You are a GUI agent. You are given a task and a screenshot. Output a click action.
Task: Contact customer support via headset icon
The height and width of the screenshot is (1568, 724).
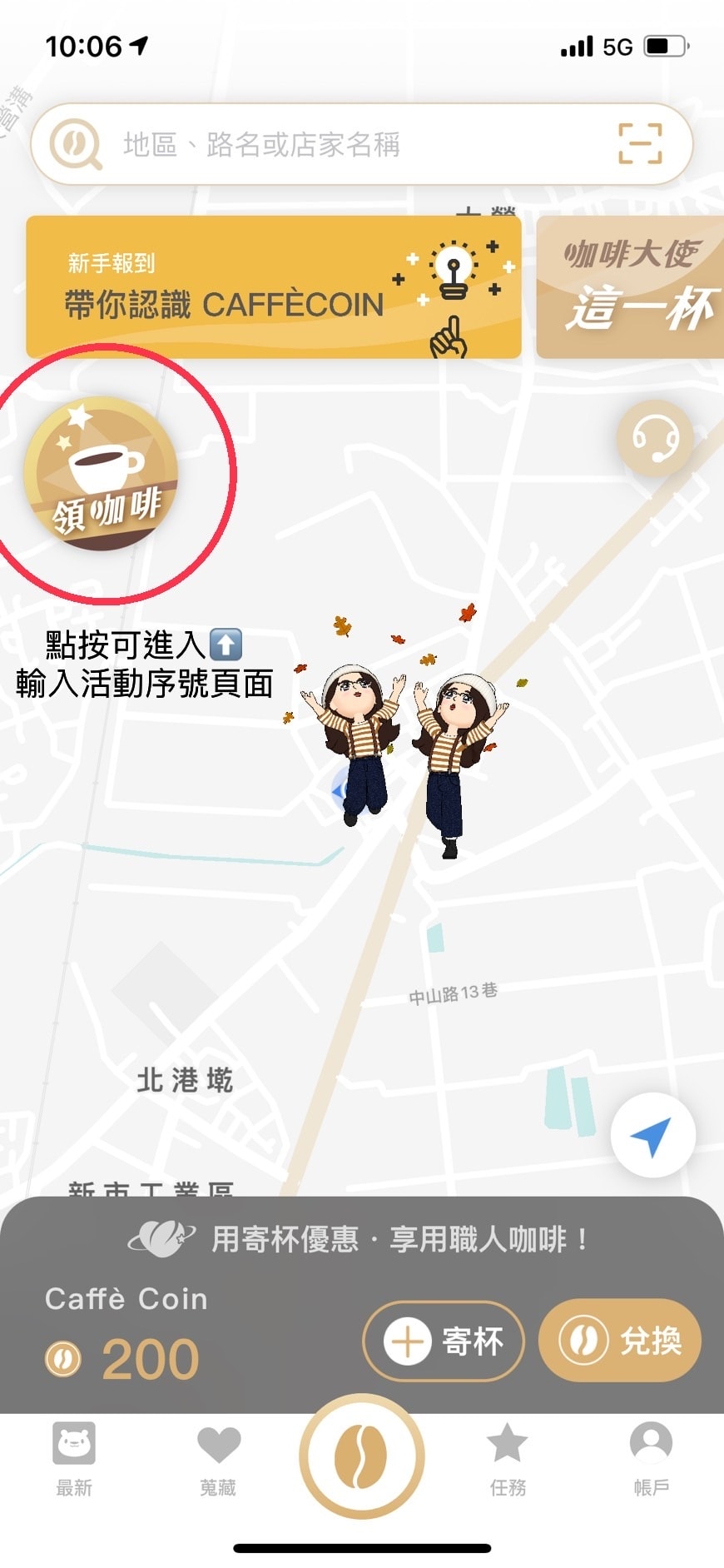click(655, 437)
